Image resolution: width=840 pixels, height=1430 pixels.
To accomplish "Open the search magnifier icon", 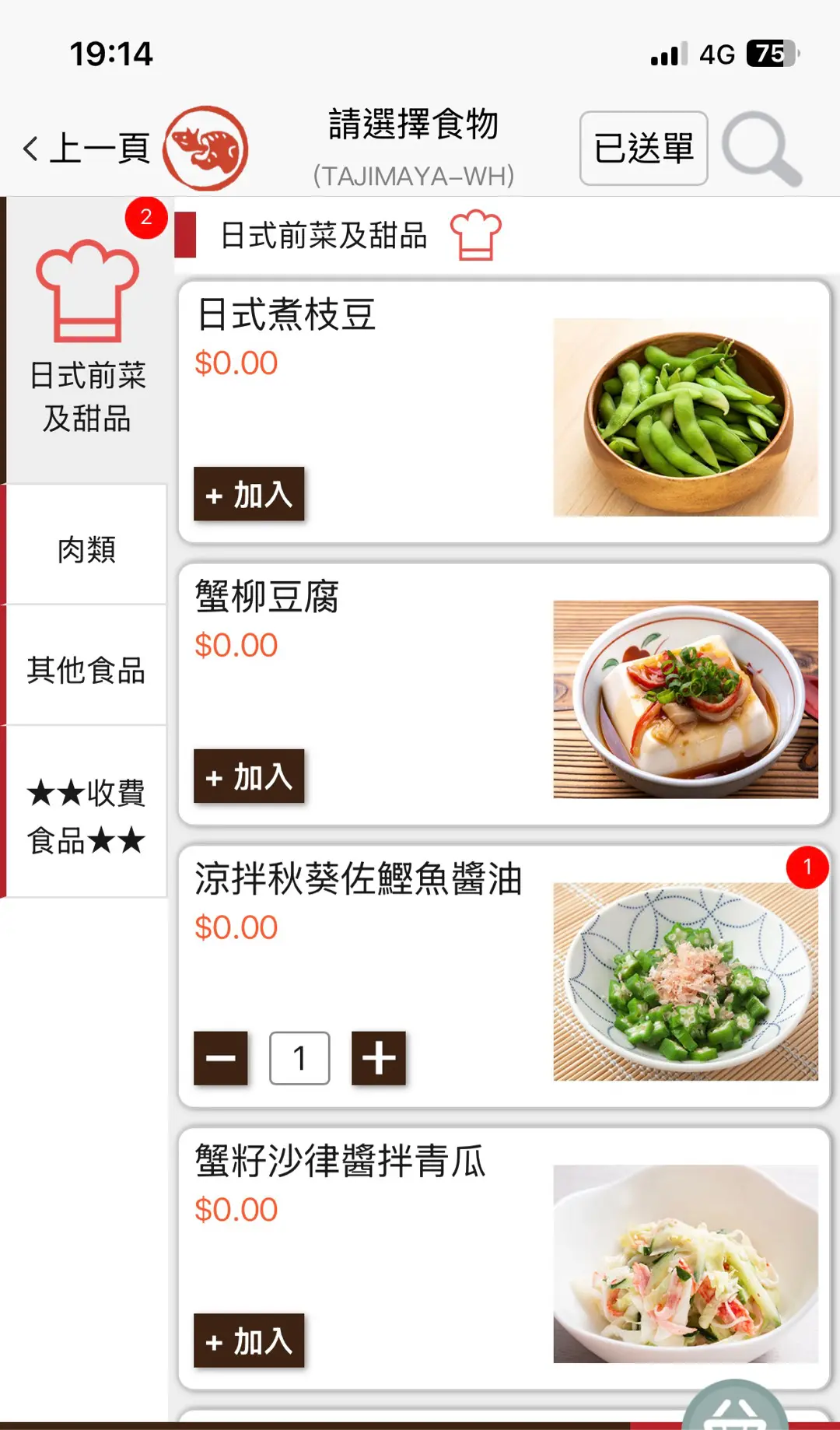I will 761,148.
